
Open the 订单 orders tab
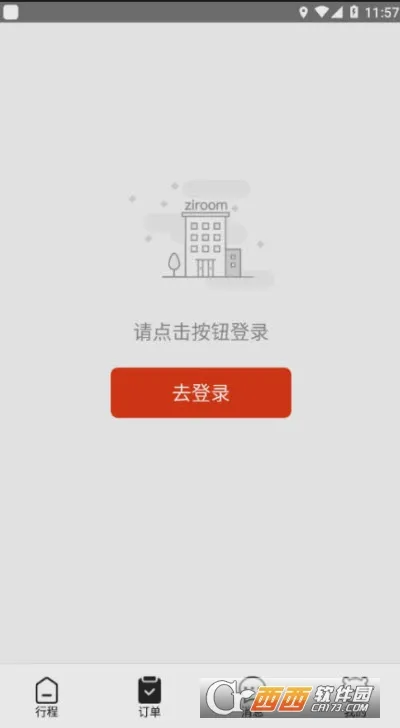(149, 696)
